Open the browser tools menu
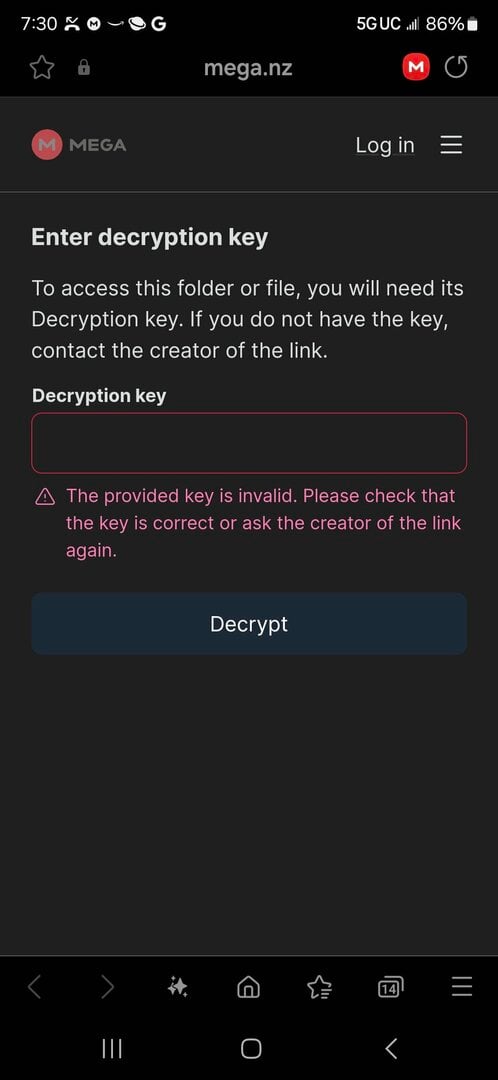Screen dimensions: 498x1080 click(x=462, y=988)
